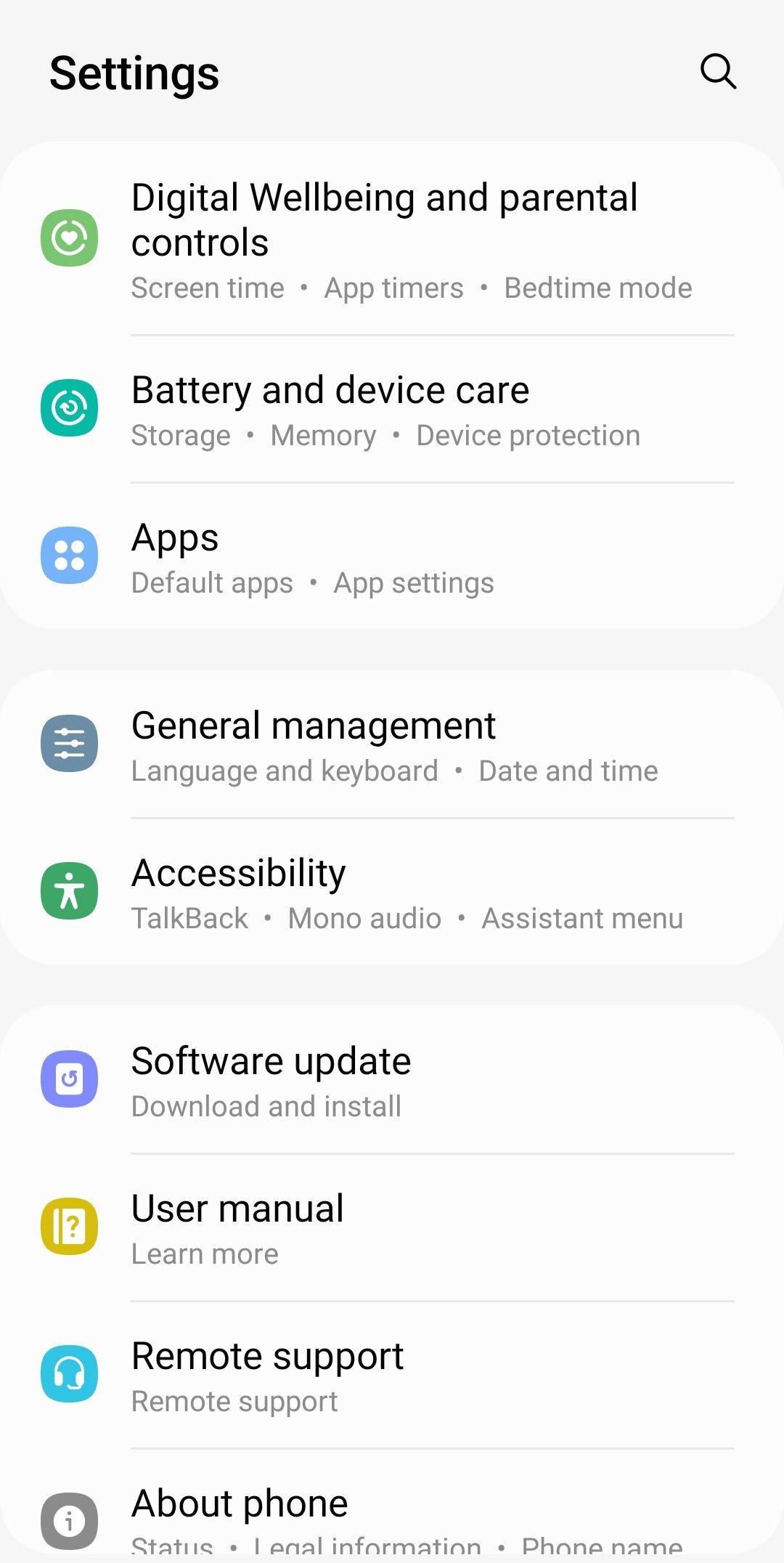Open Software update settings

[271, 1080]
